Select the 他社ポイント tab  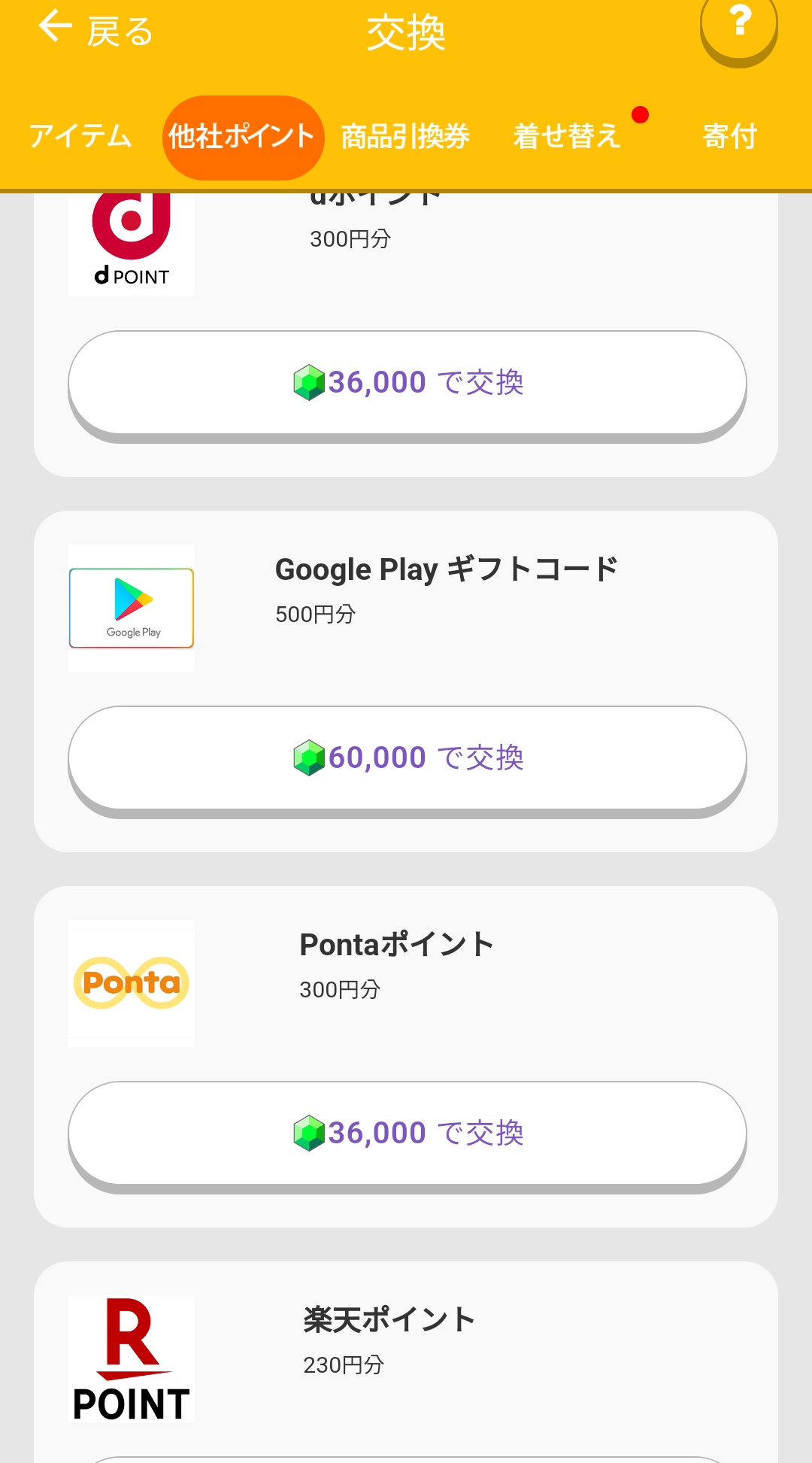tap(243, 137)
